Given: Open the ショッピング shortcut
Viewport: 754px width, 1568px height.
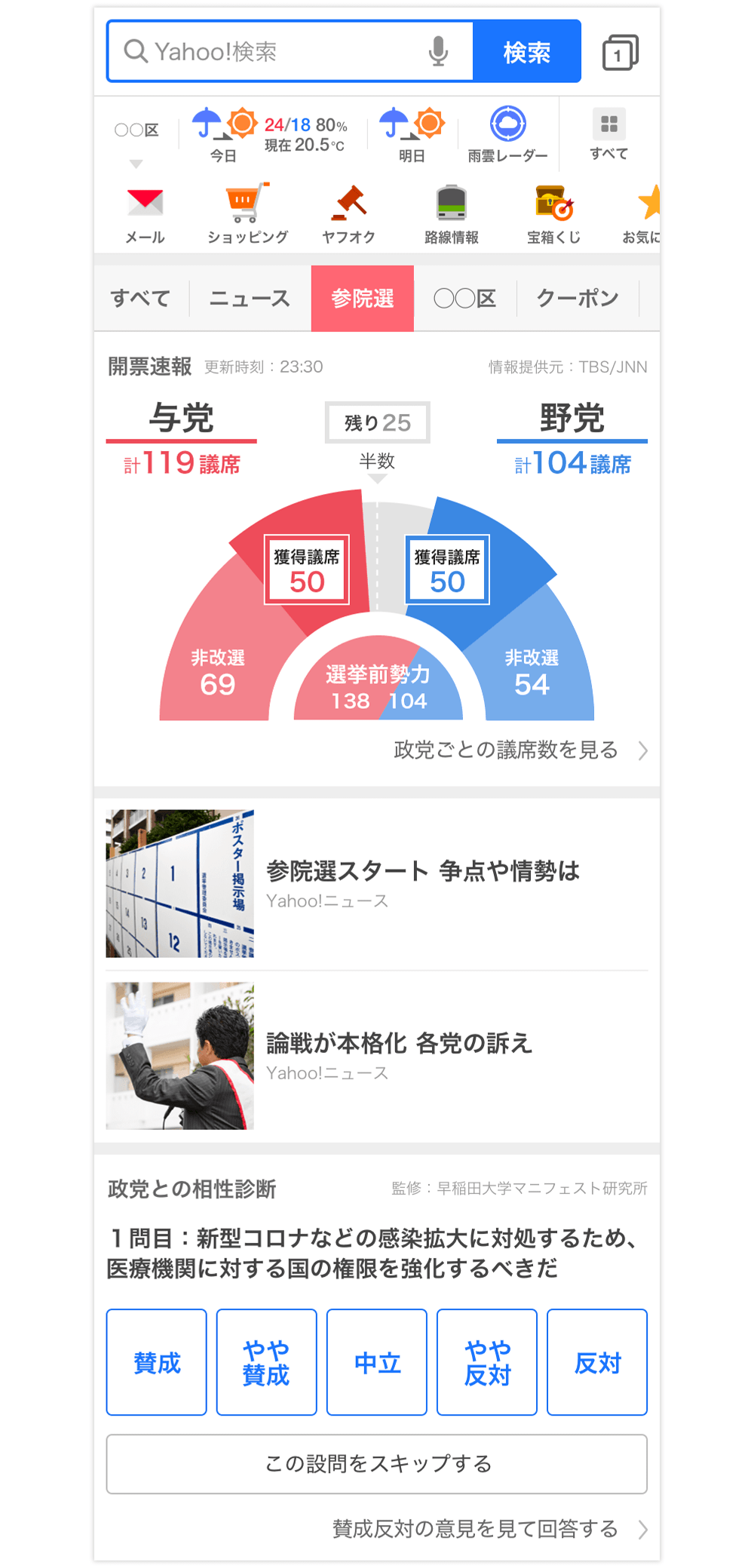Looking at the screenshot, I should [x=247, y=214].
